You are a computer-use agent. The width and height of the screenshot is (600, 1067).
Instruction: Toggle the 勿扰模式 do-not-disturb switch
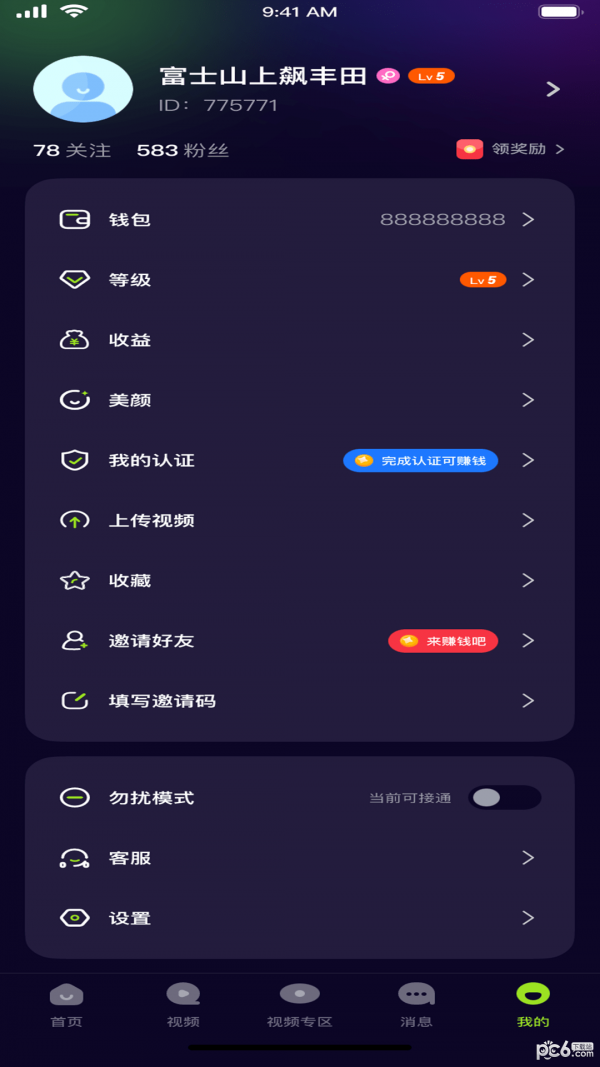click(504, 798)
